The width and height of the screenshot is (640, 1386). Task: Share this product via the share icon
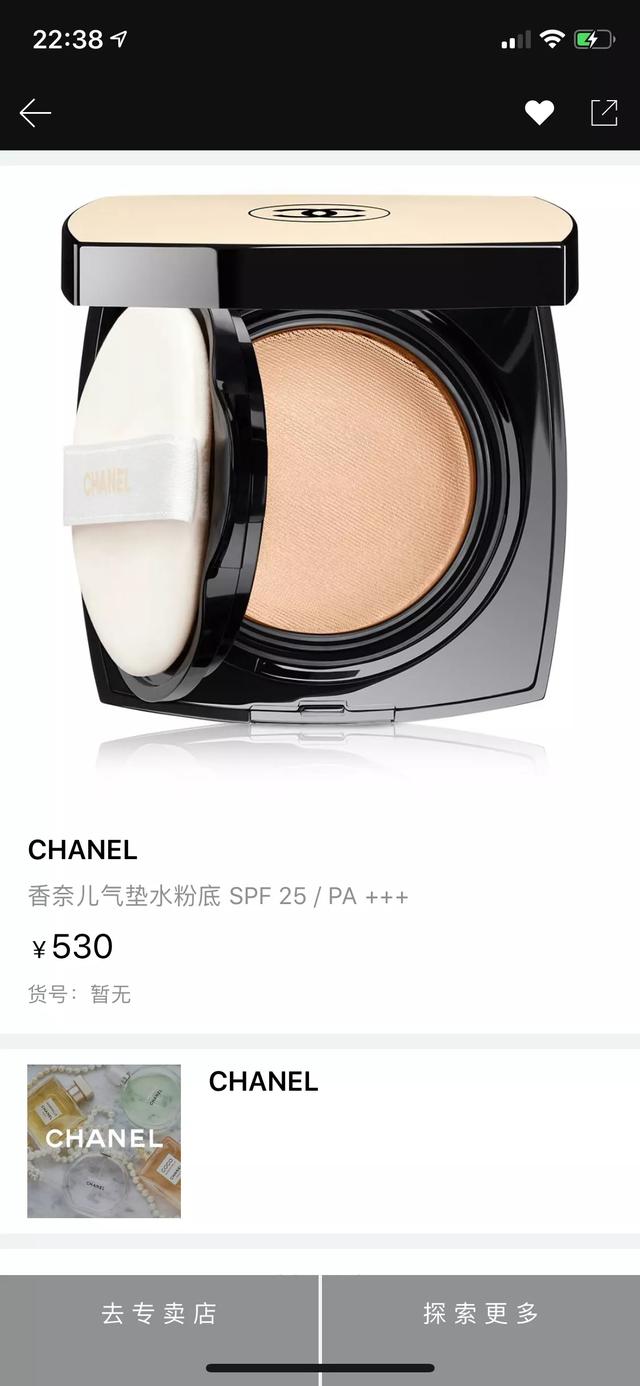pos(604,113)
